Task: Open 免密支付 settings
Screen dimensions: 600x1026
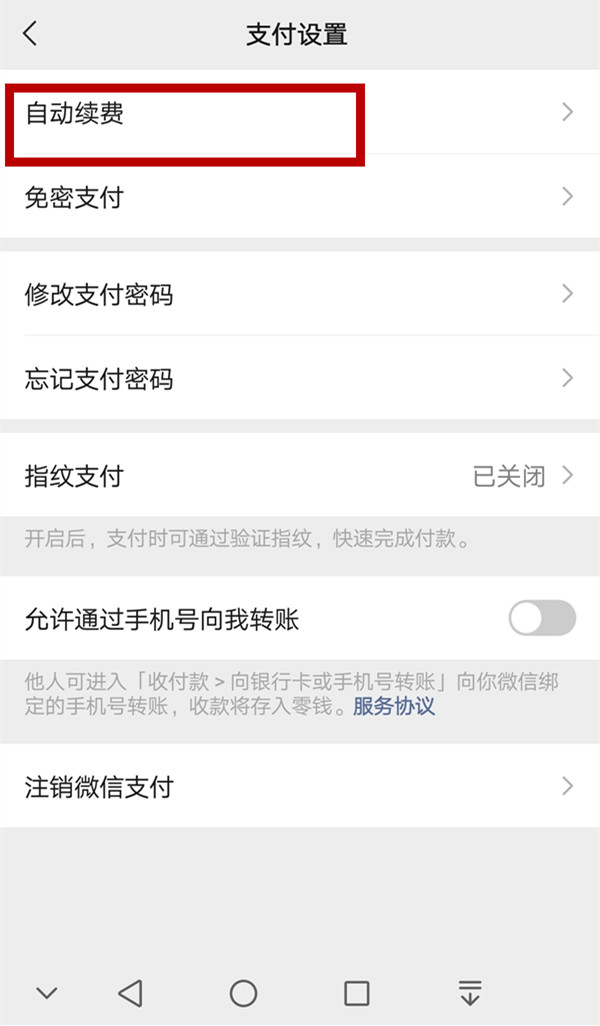Action: 300,197
